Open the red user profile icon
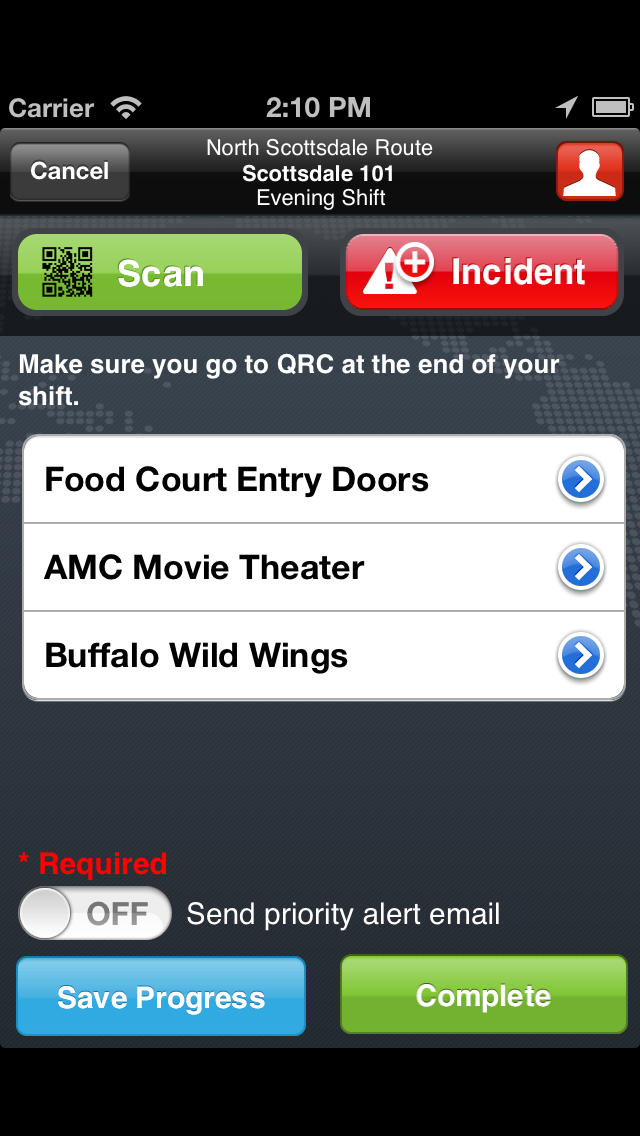 point(589,172)
